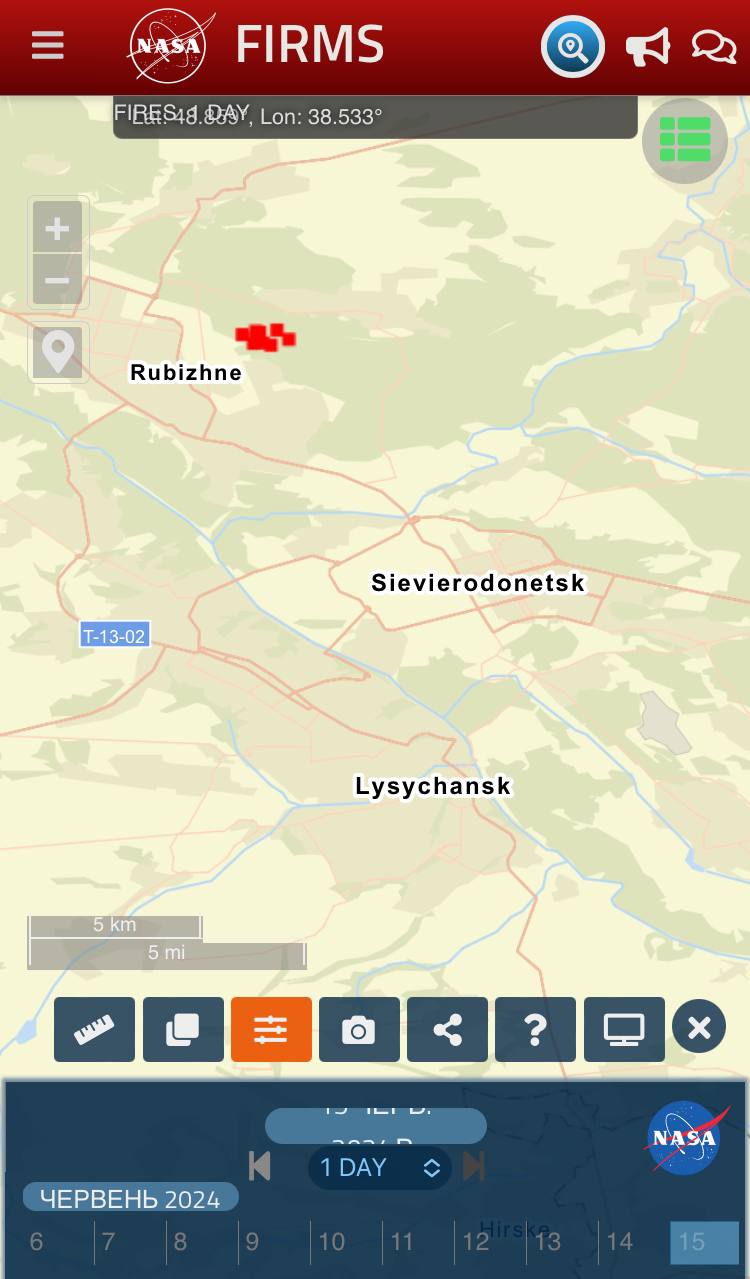The width and height of the screenshot is (750, 1279).
Task: Select day 14 on the timeline
Action: (x=620, y=1242)
